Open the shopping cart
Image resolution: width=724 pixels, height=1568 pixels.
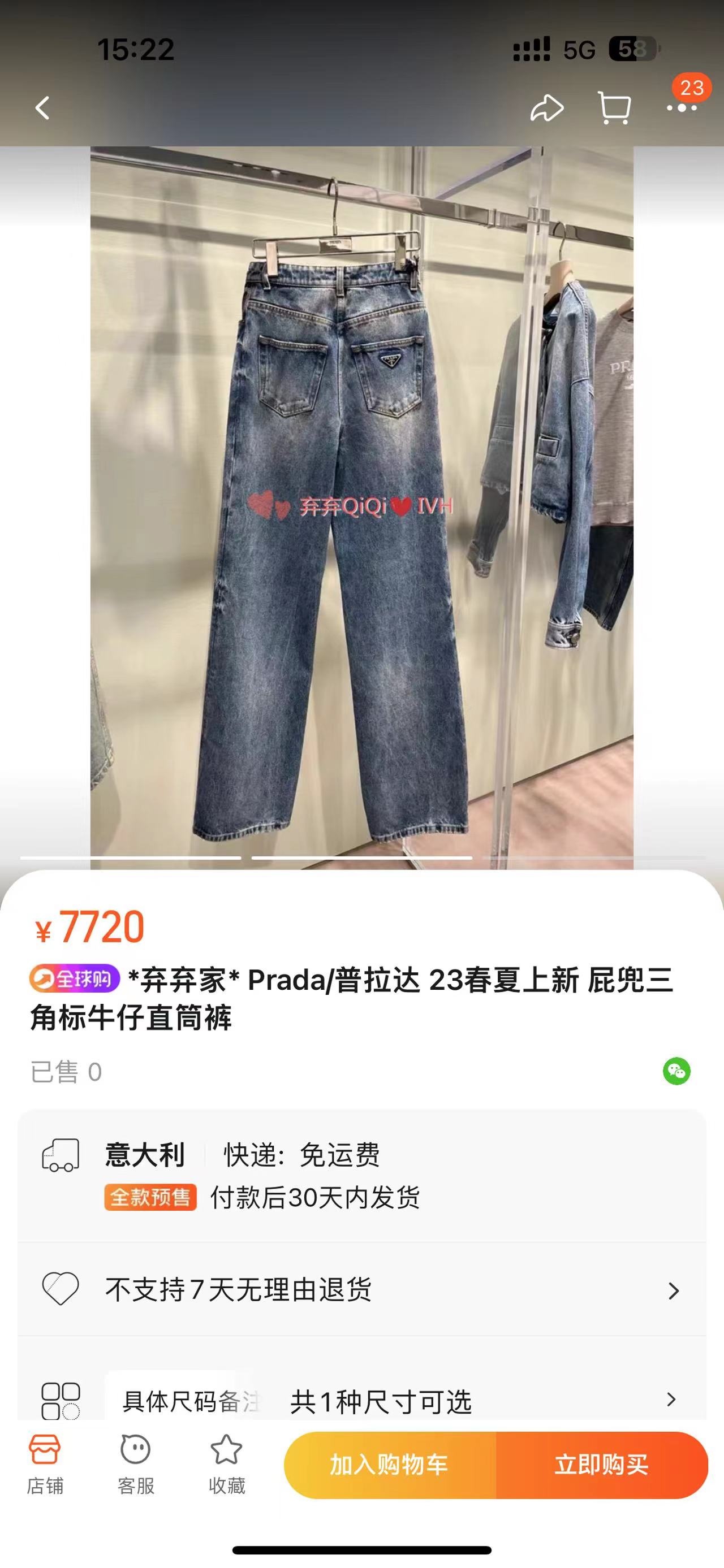tap(614, 109)
